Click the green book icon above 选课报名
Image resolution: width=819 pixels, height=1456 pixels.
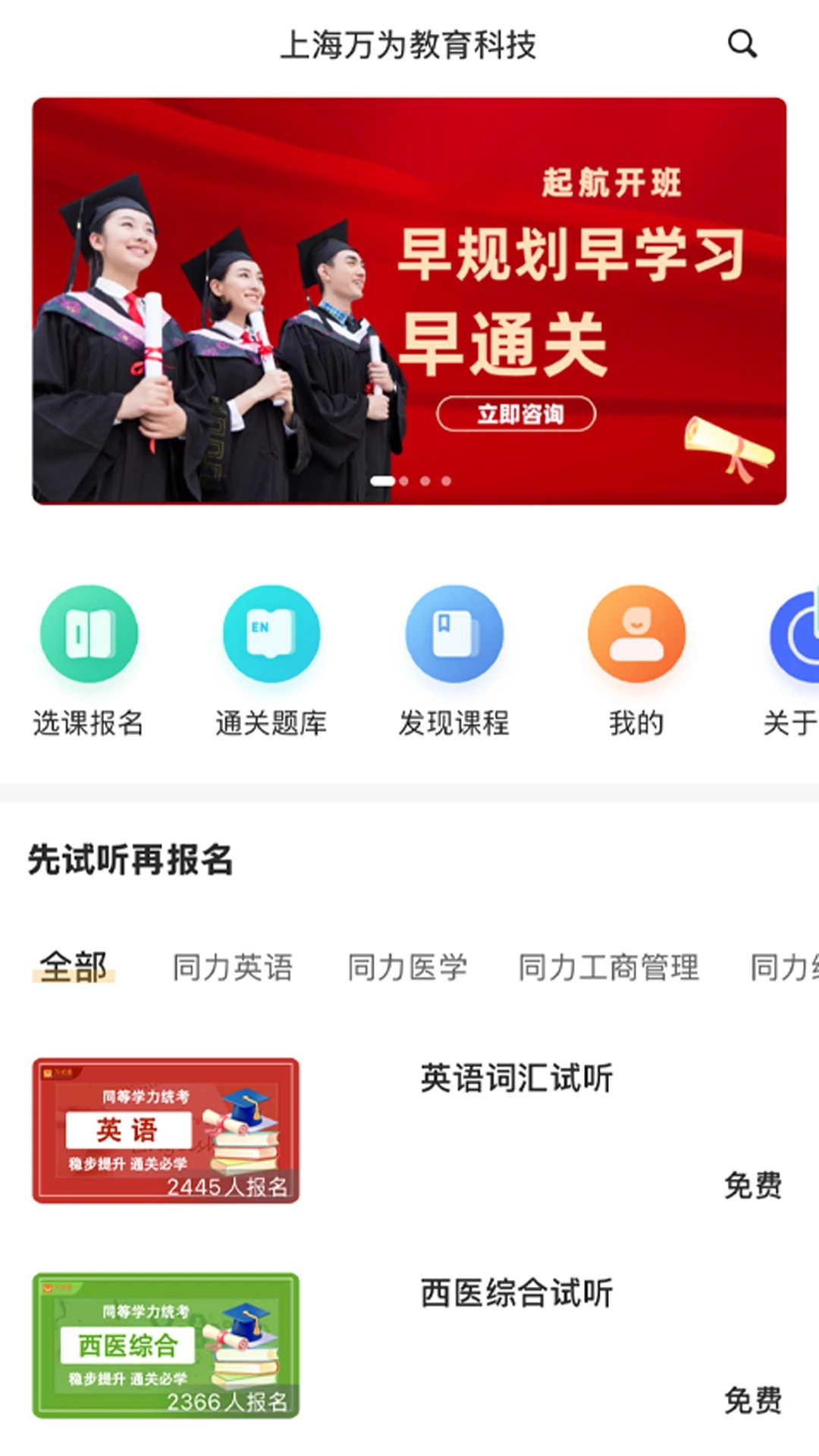click(89, 635)
